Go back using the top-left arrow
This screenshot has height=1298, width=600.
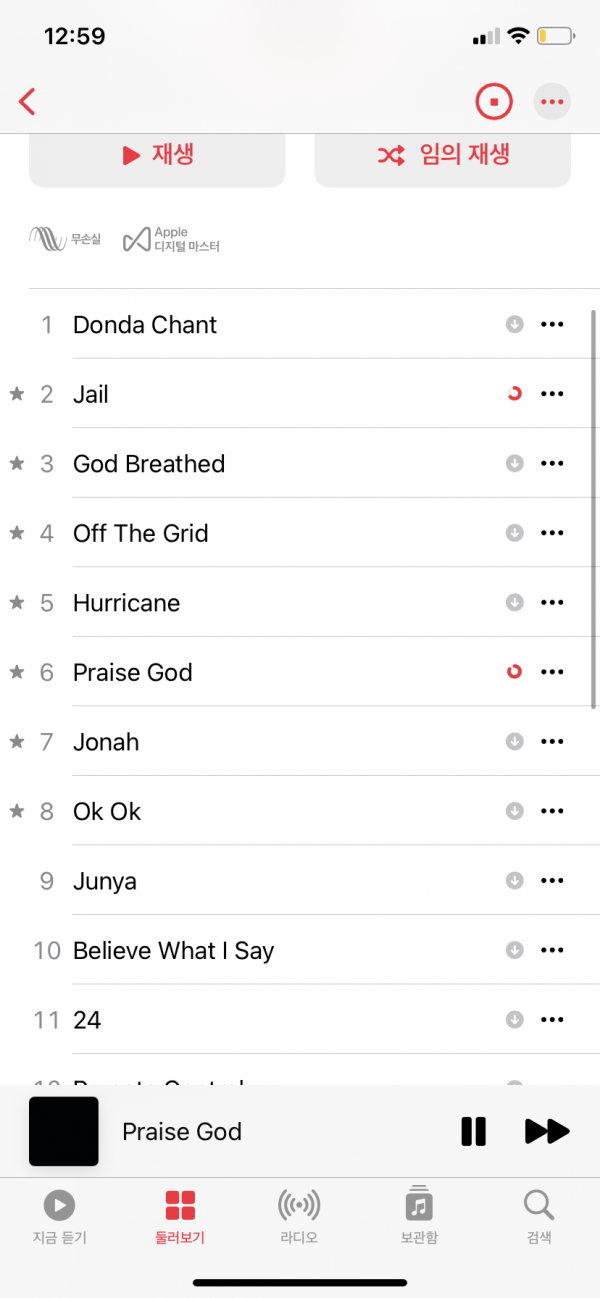[x=28, y=101]
